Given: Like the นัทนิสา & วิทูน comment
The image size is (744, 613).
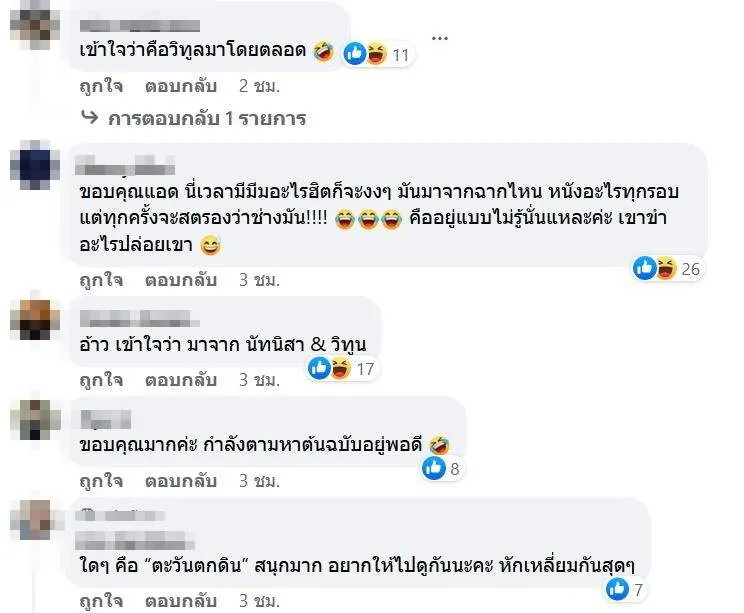Looking at the screenshot, I should click(100, 380).
